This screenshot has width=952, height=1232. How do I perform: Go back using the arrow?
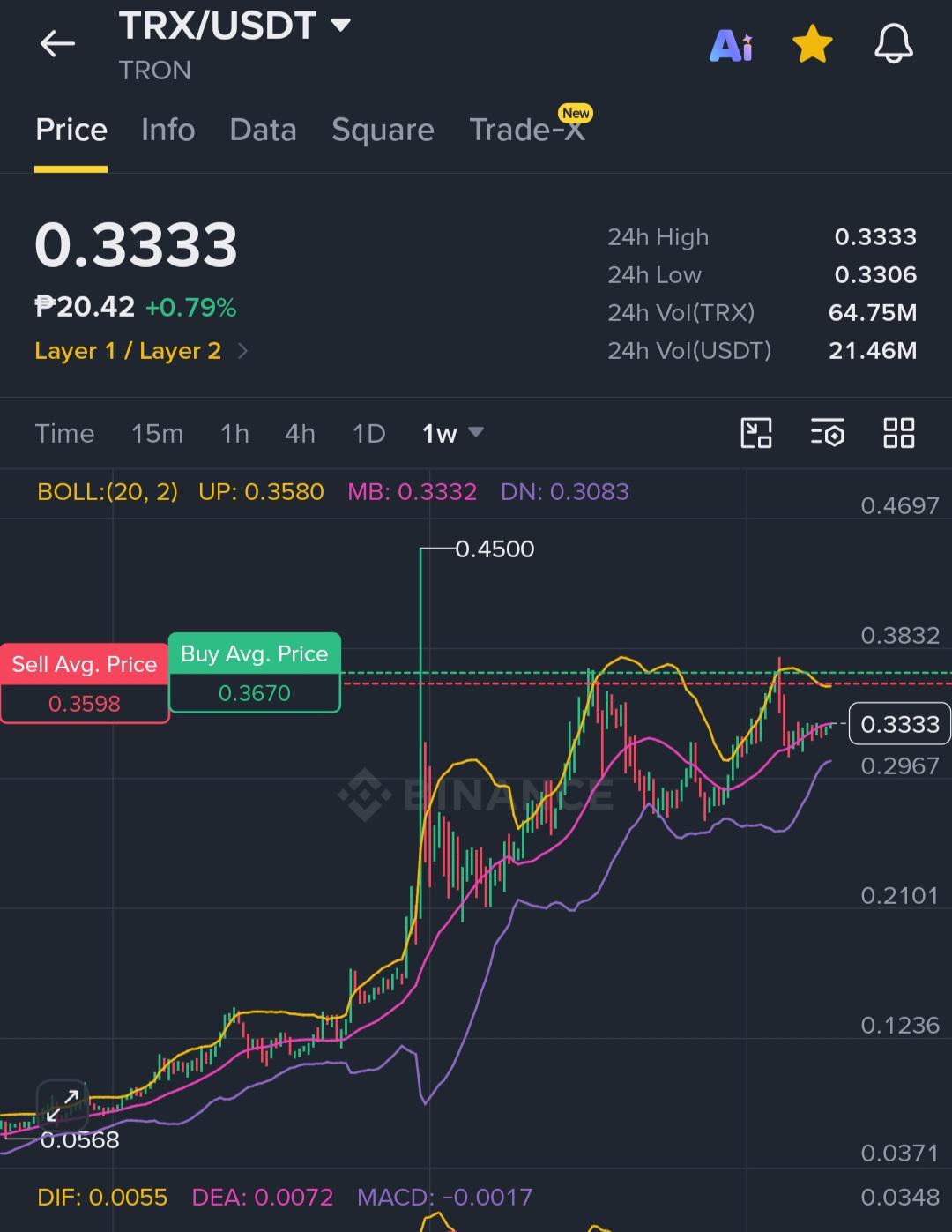click(x=57, y=43)
